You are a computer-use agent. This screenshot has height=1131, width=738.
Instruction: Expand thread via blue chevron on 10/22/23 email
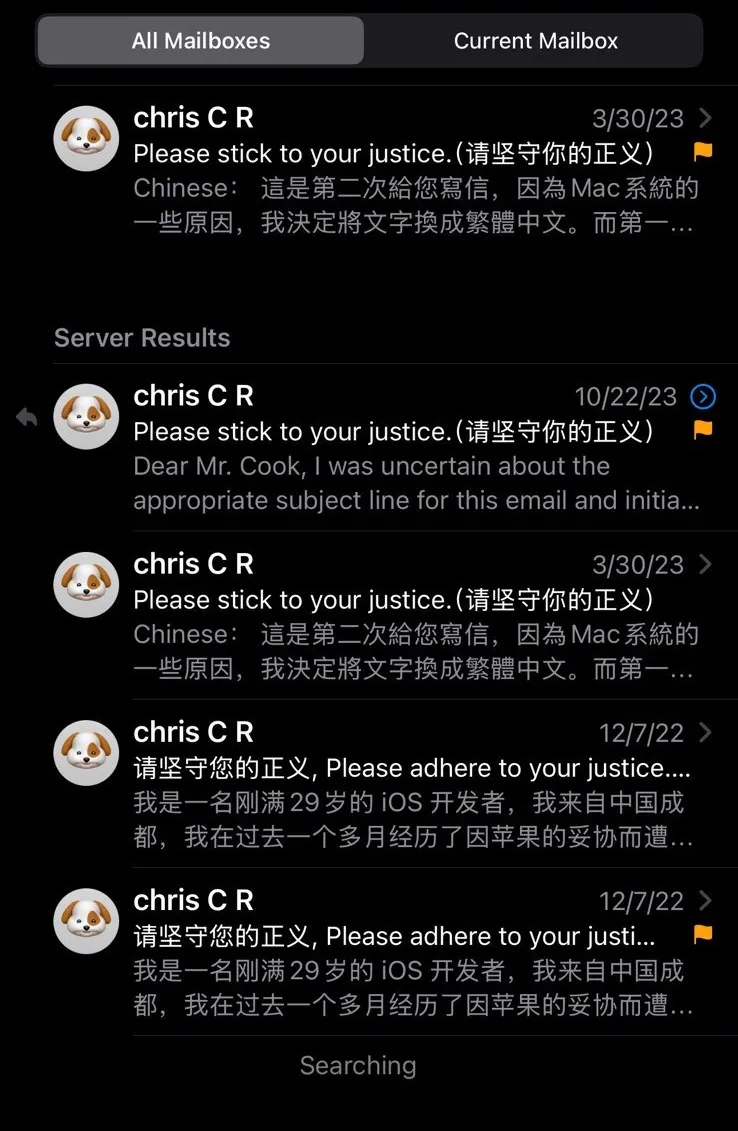[x=703, y=397]
